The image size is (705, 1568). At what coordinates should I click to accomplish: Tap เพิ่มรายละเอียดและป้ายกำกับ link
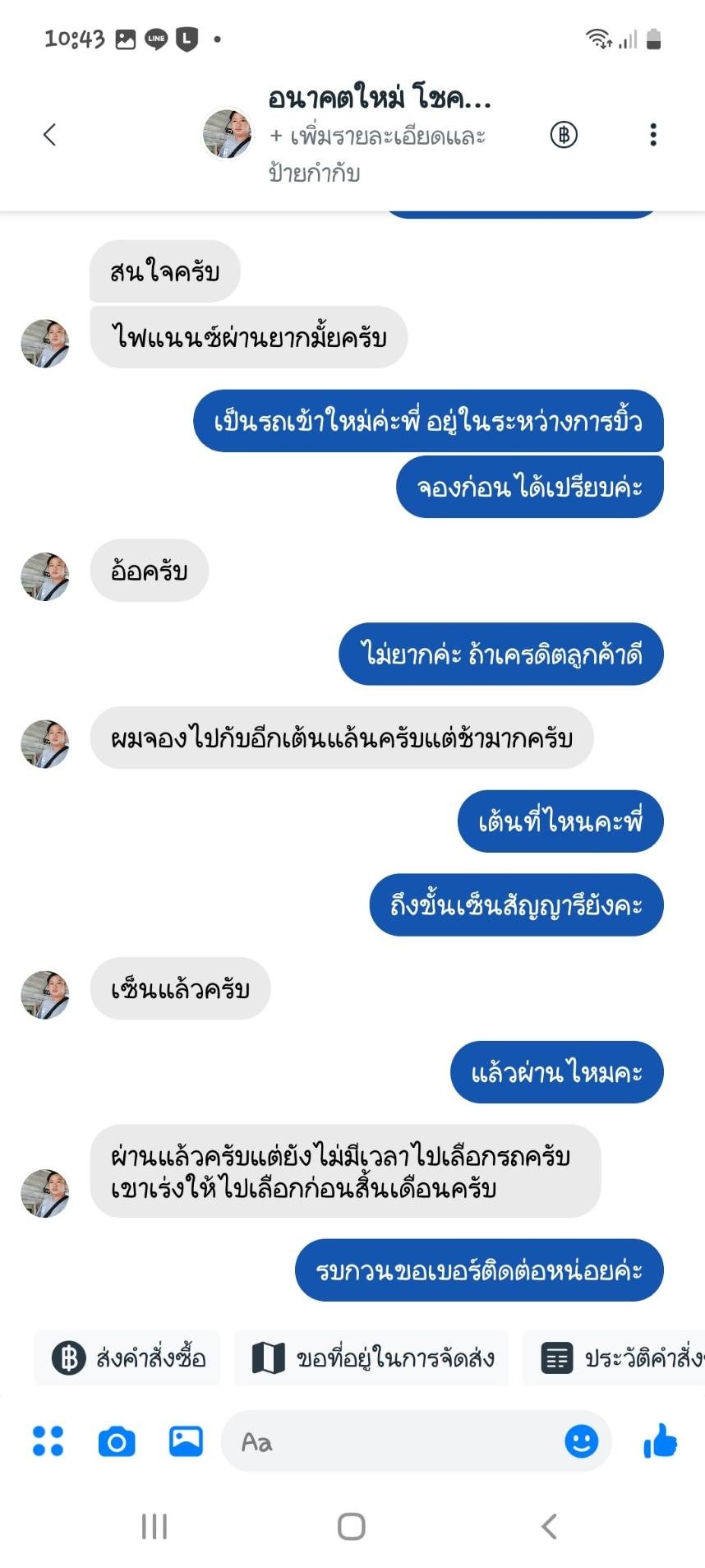point(377,154)
